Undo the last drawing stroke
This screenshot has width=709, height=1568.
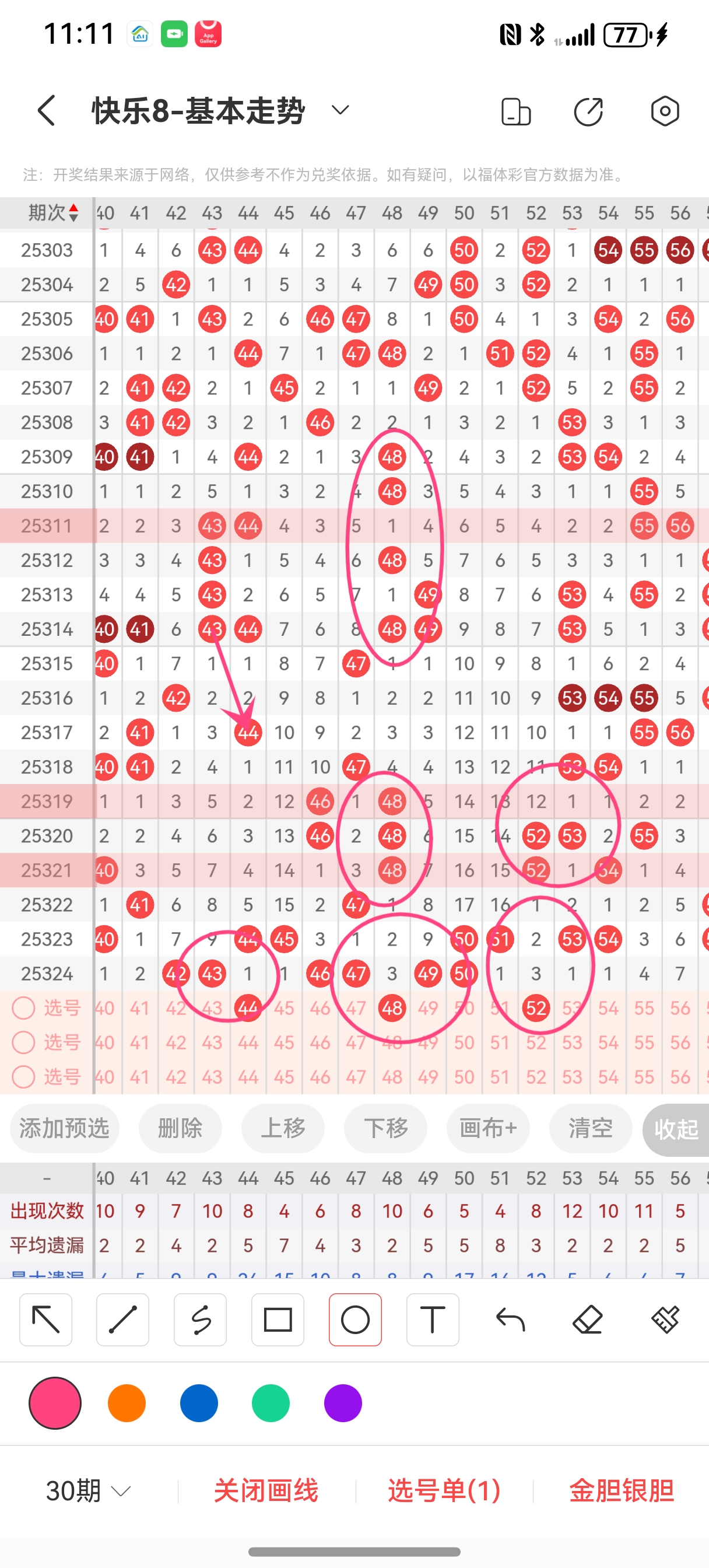(510, 1319)
